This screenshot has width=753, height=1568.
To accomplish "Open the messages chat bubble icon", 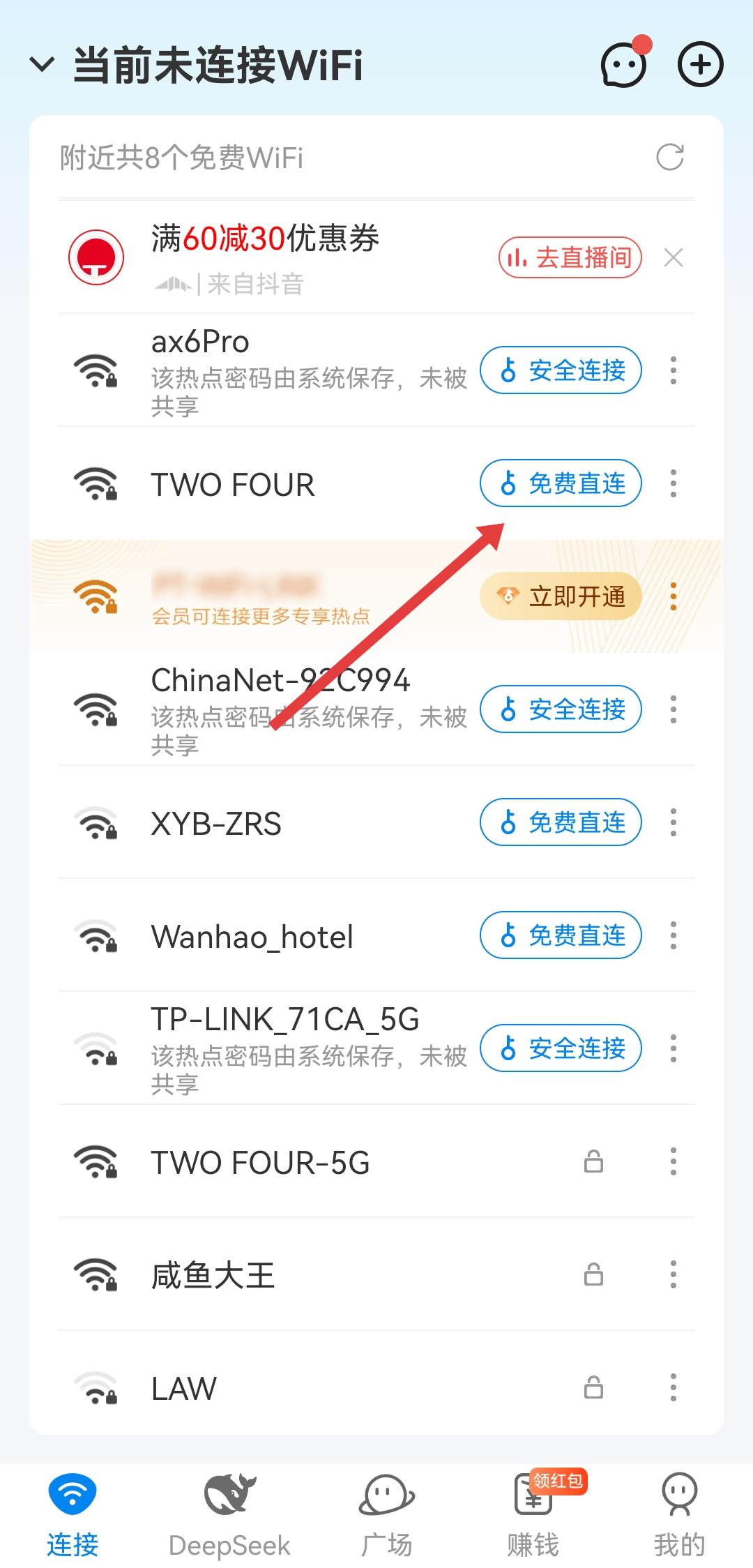I will [623, 65].
